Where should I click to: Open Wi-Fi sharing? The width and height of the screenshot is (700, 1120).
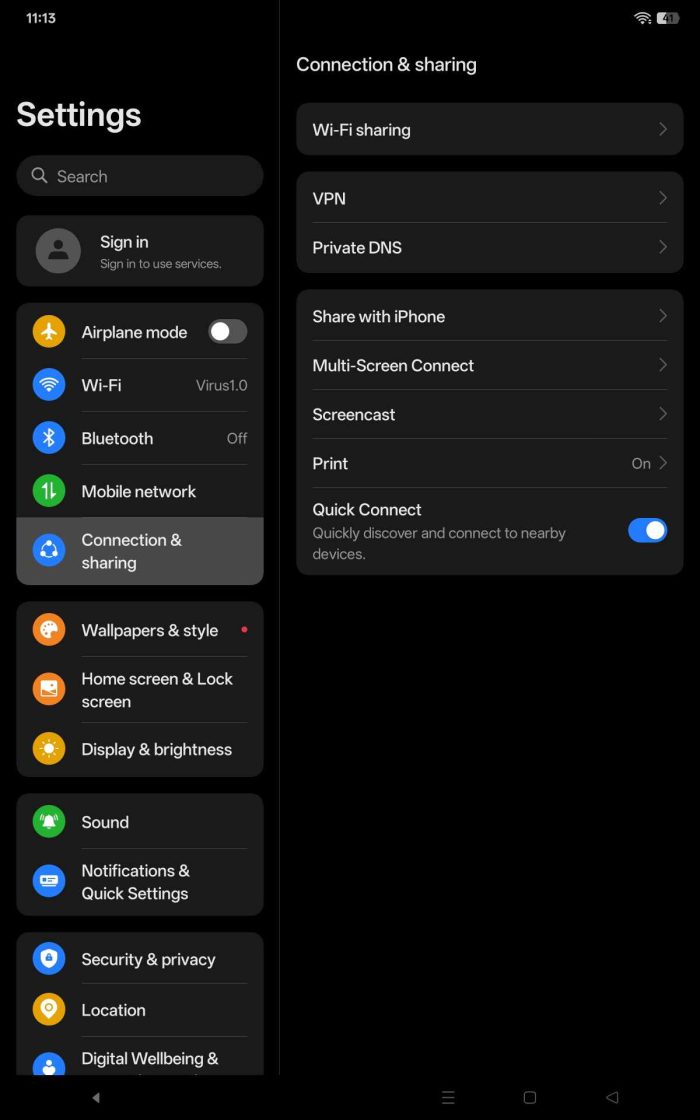click(x=489, y=129)
